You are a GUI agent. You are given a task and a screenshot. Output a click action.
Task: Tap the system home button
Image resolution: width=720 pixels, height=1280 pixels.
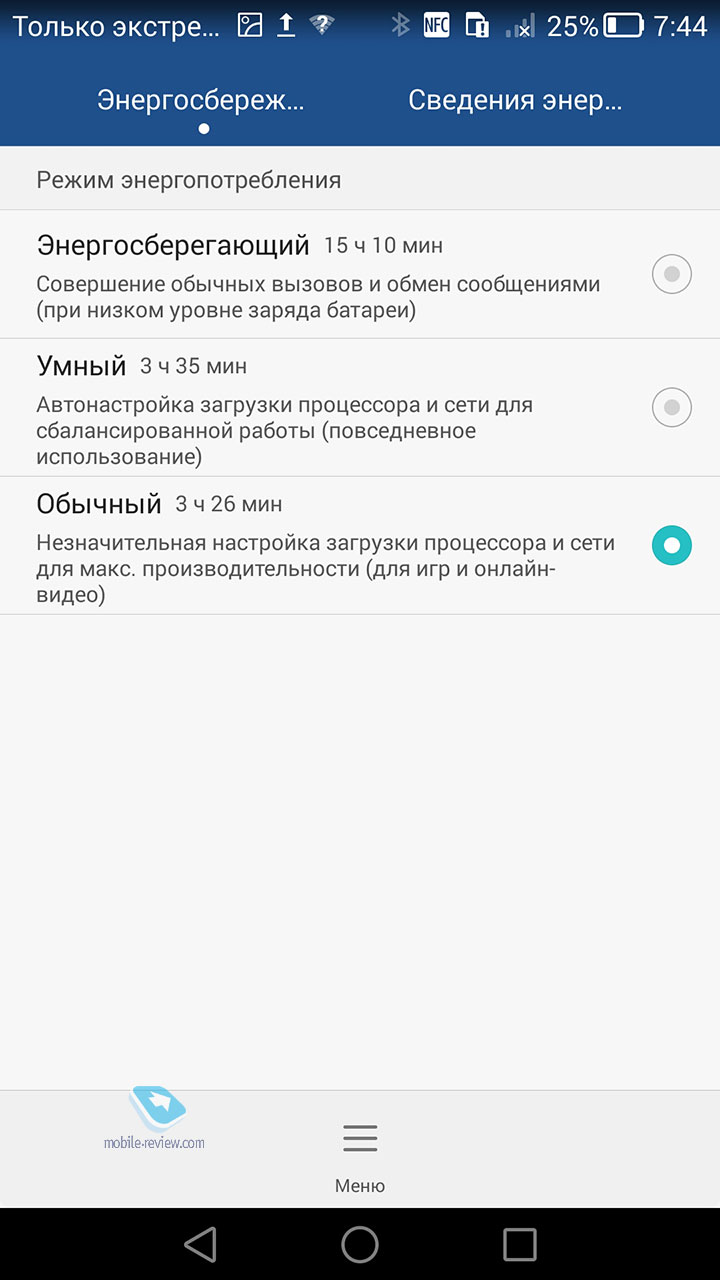pos(360,1244)
